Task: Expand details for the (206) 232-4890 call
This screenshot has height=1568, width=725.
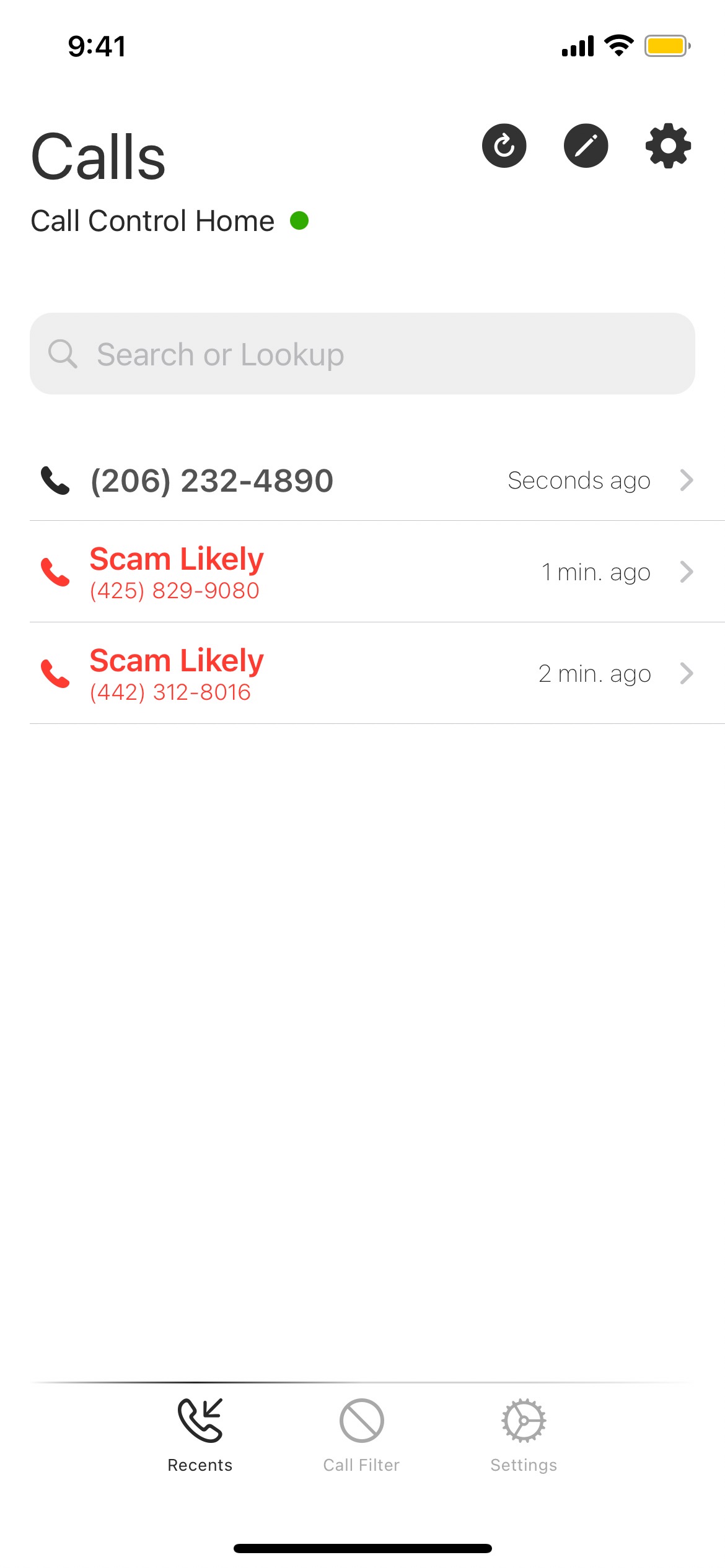Action: coord(685,481)
